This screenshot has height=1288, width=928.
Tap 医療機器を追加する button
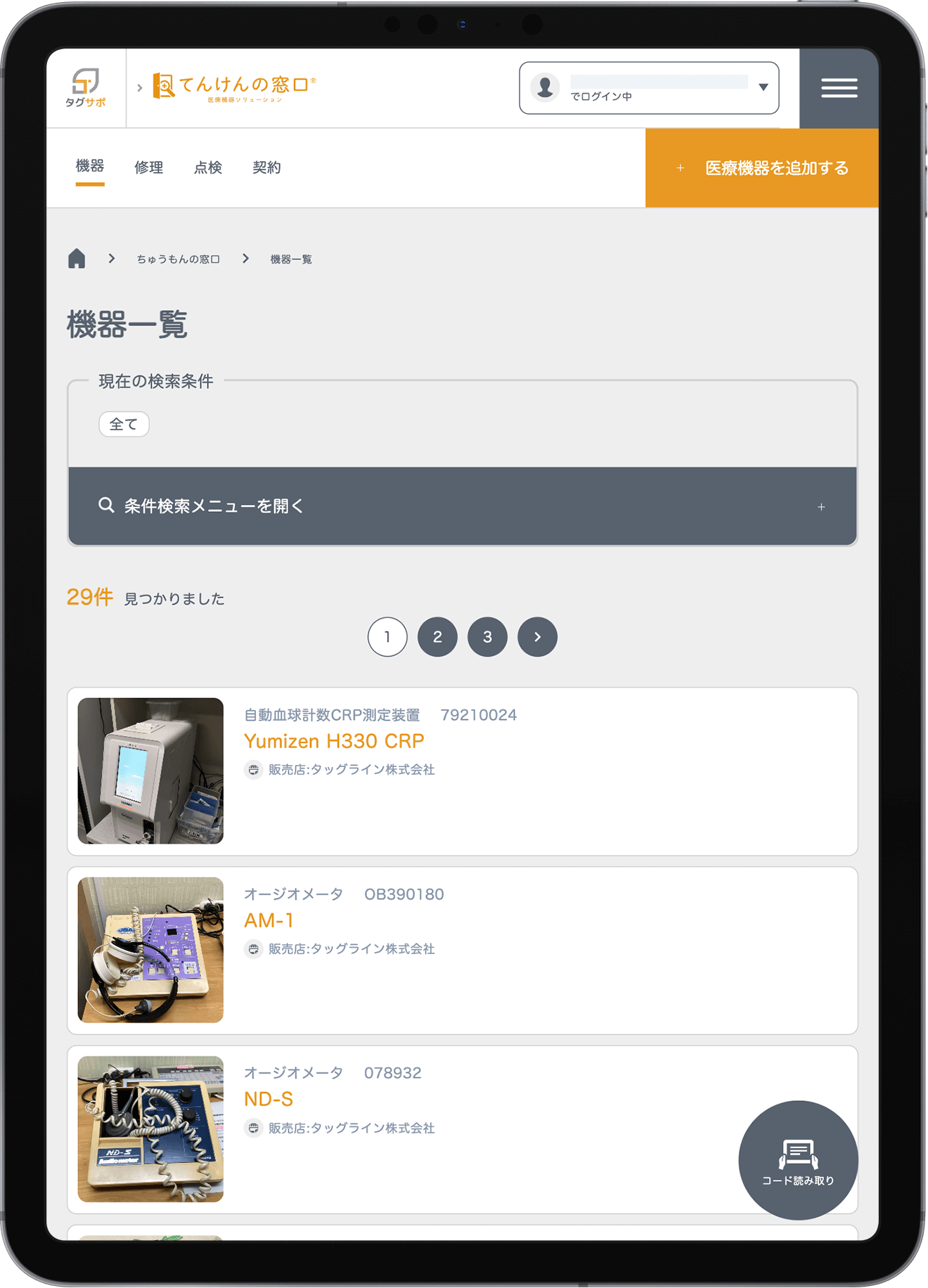coord(762,168)
